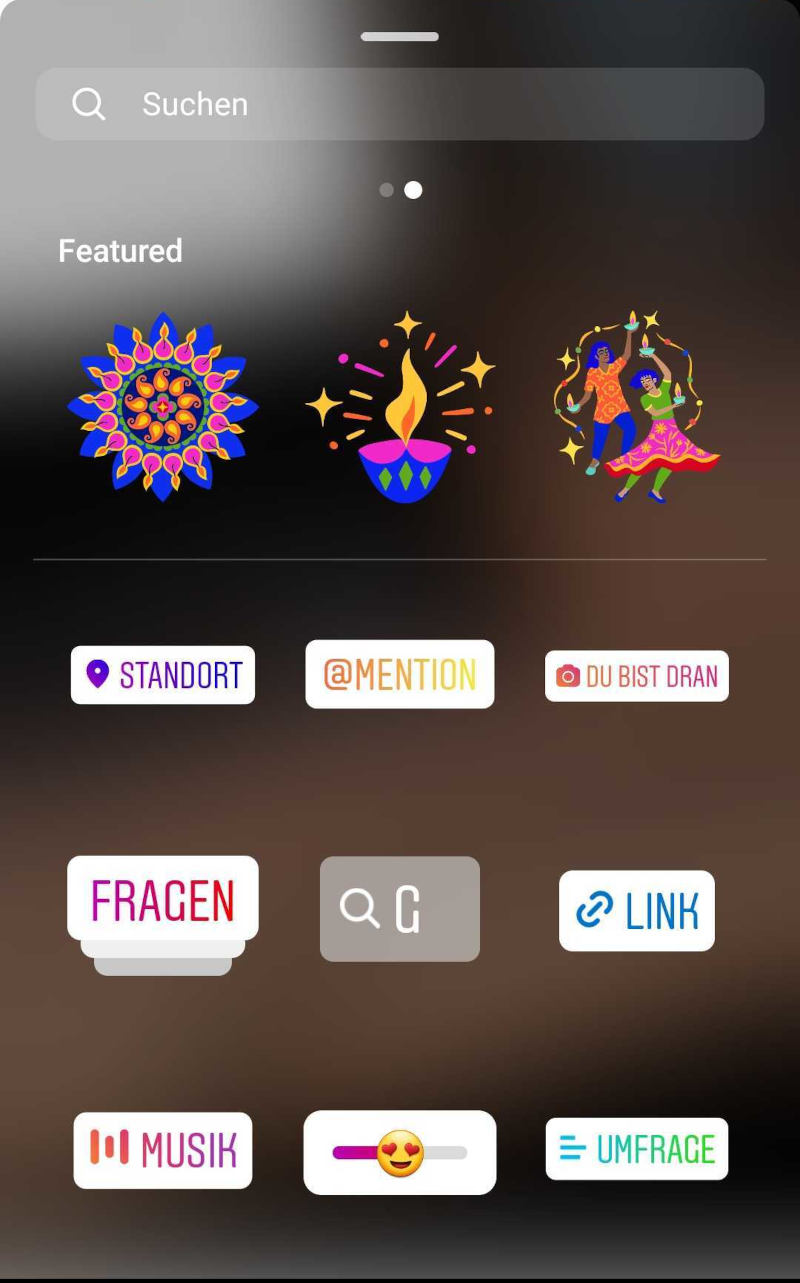Choose the dancing couple sticker
Screen dimensions: 800x1283
(x=636, y=406)
